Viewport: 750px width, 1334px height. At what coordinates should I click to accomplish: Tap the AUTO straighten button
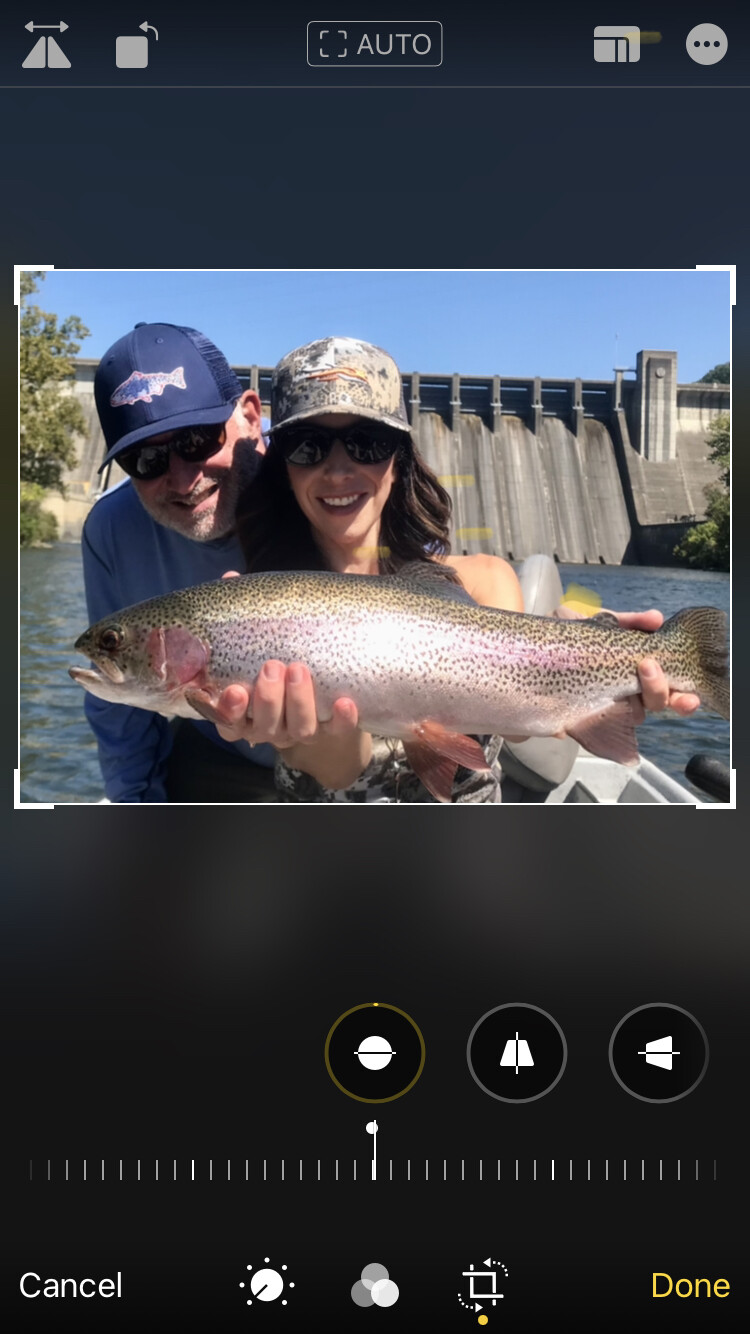point(374,44)
